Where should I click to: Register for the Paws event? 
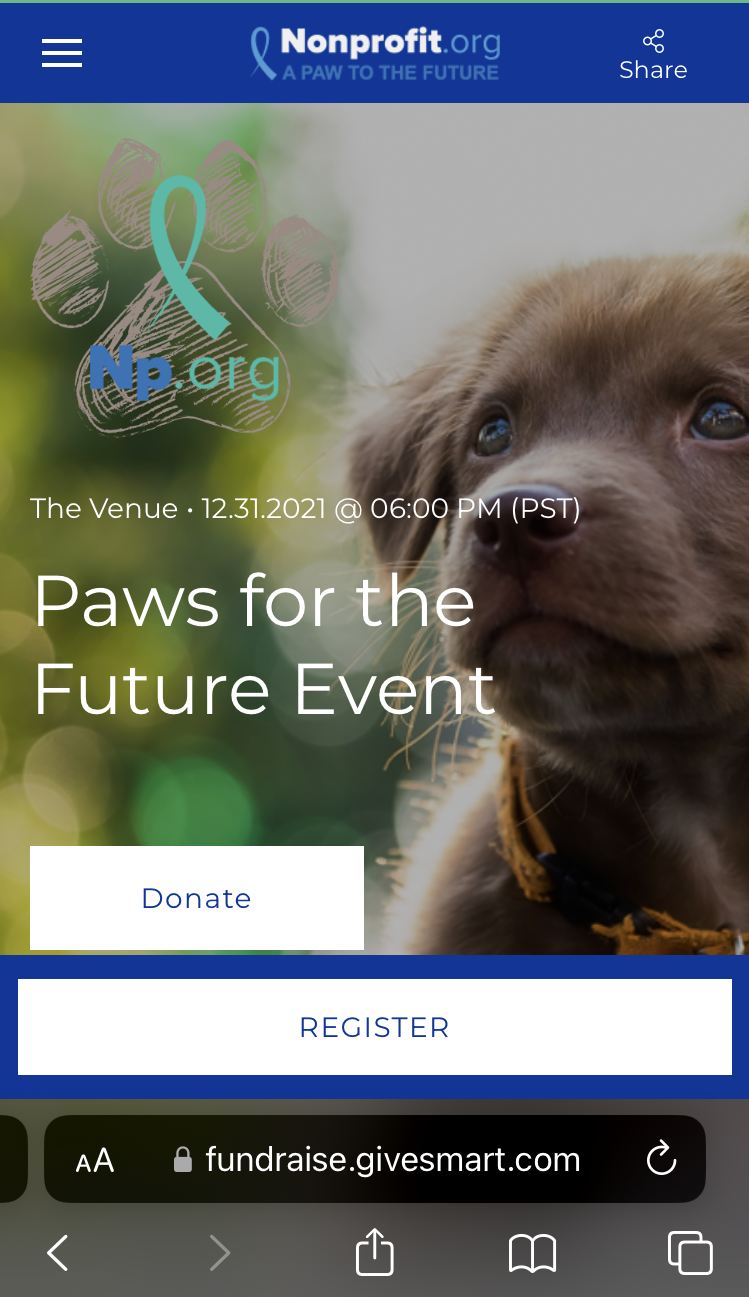point(374,1027)
